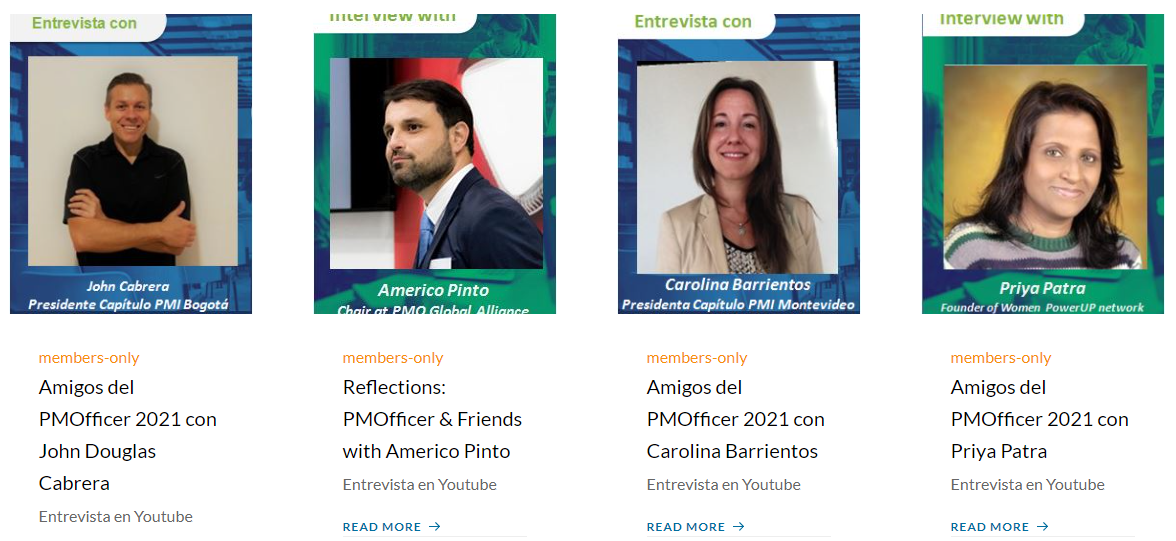Select members-only tag above Americo Pinto post
The width and height of the screenshot is (1176, 541).
point(393,358)
